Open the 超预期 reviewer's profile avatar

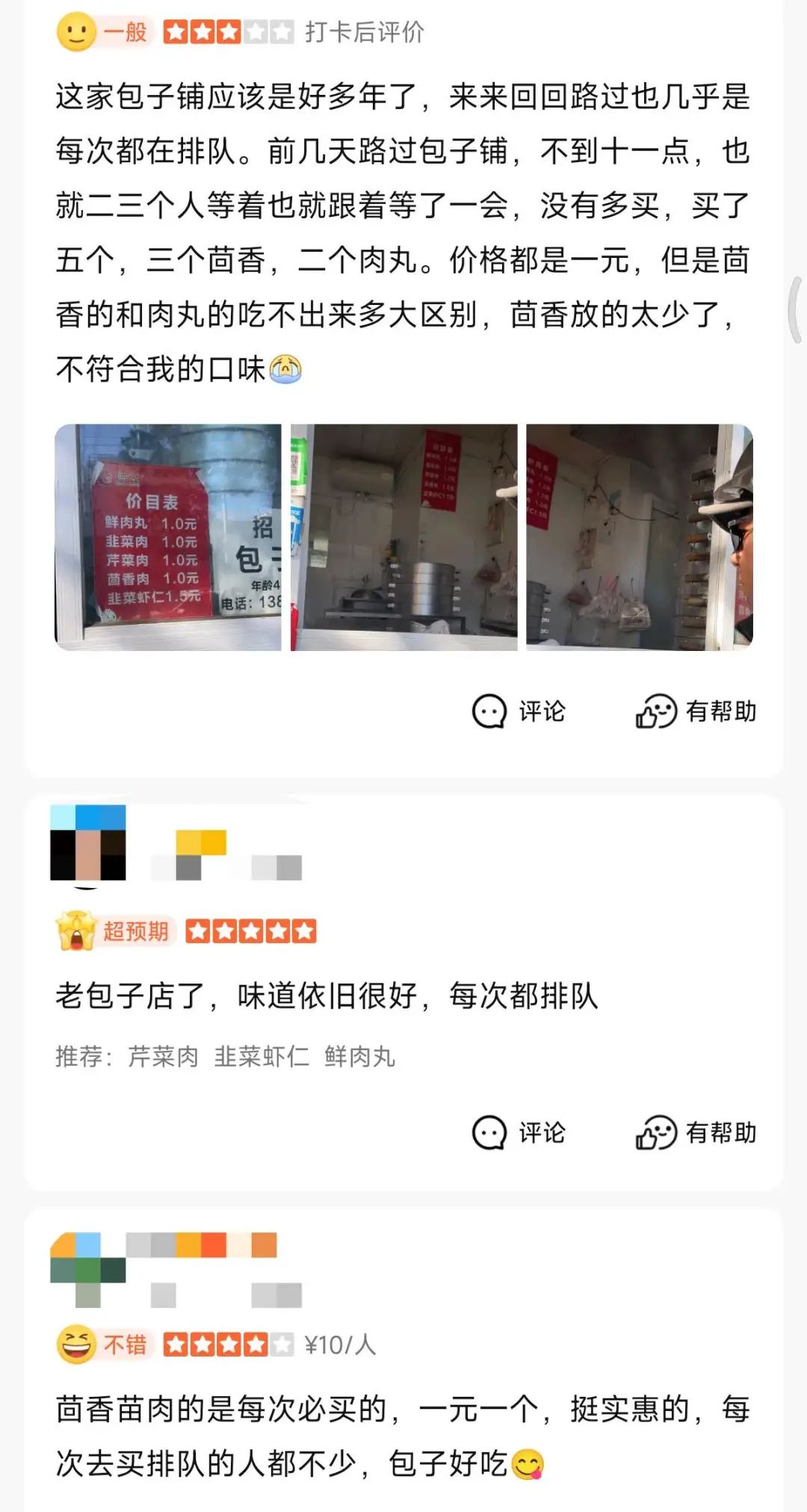click(87, 843)
